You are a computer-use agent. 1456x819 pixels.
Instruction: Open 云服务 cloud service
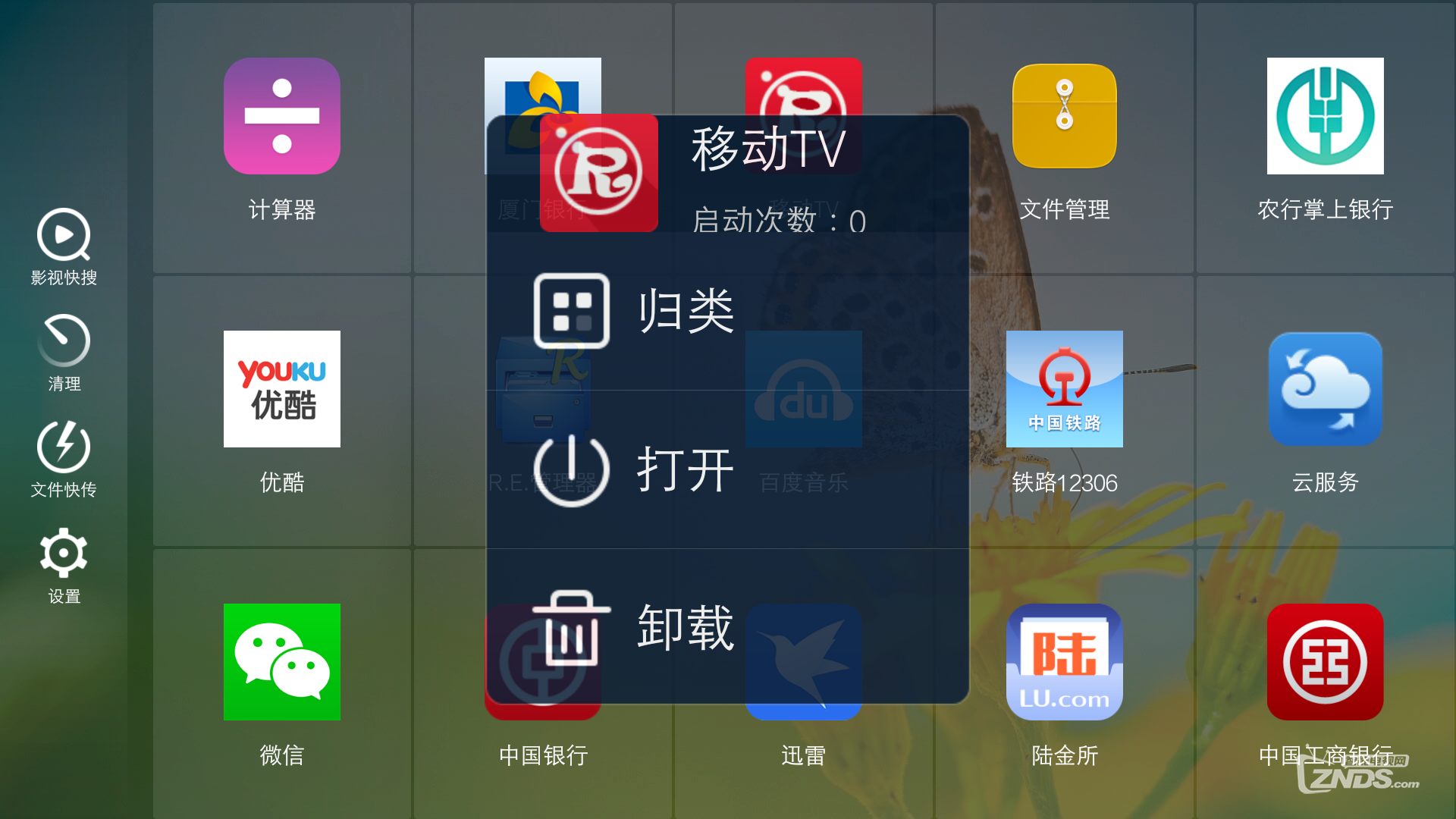coord(1325,389)
